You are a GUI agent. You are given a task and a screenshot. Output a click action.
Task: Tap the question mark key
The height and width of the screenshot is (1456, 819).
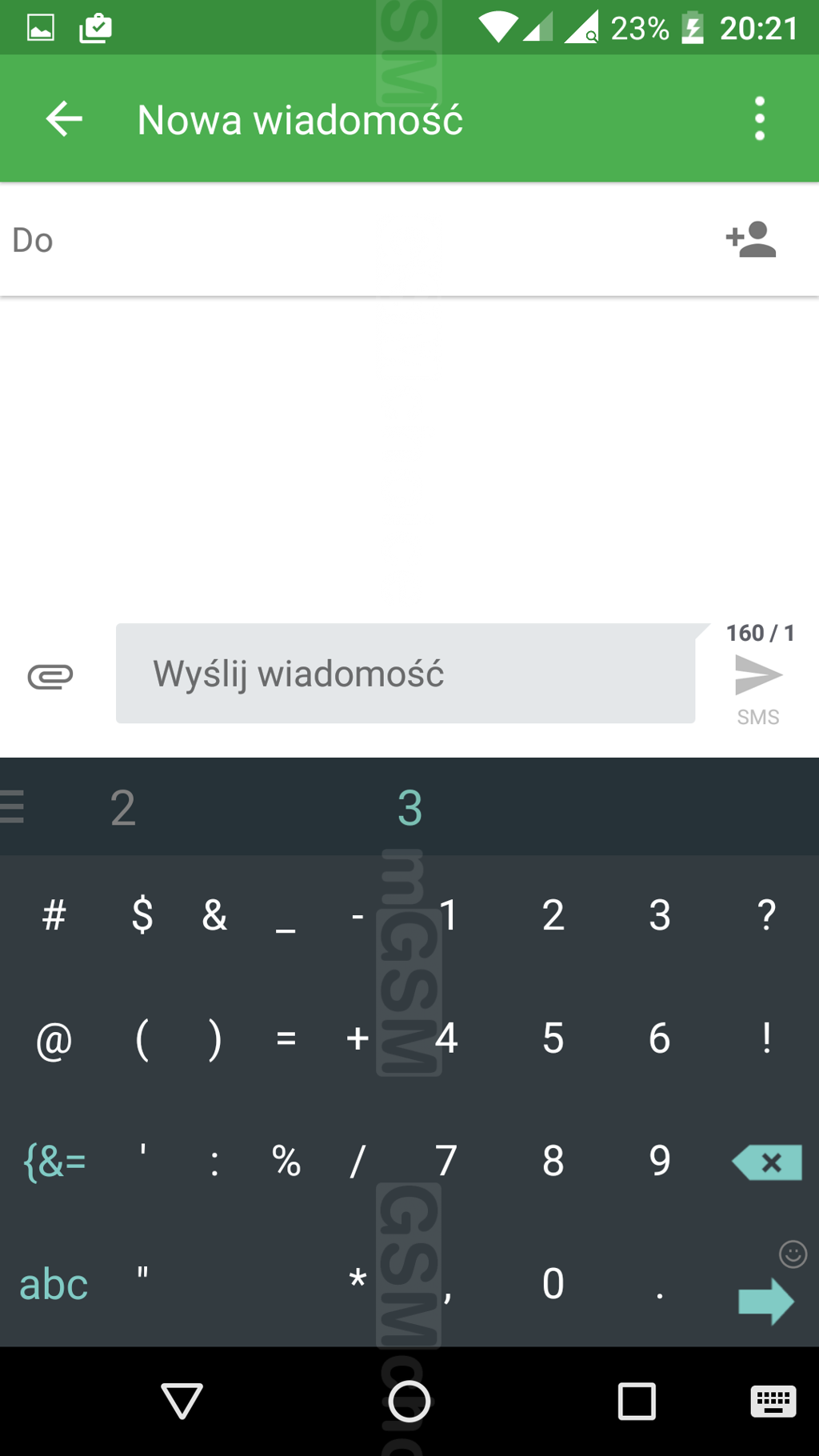click(766, 915)
